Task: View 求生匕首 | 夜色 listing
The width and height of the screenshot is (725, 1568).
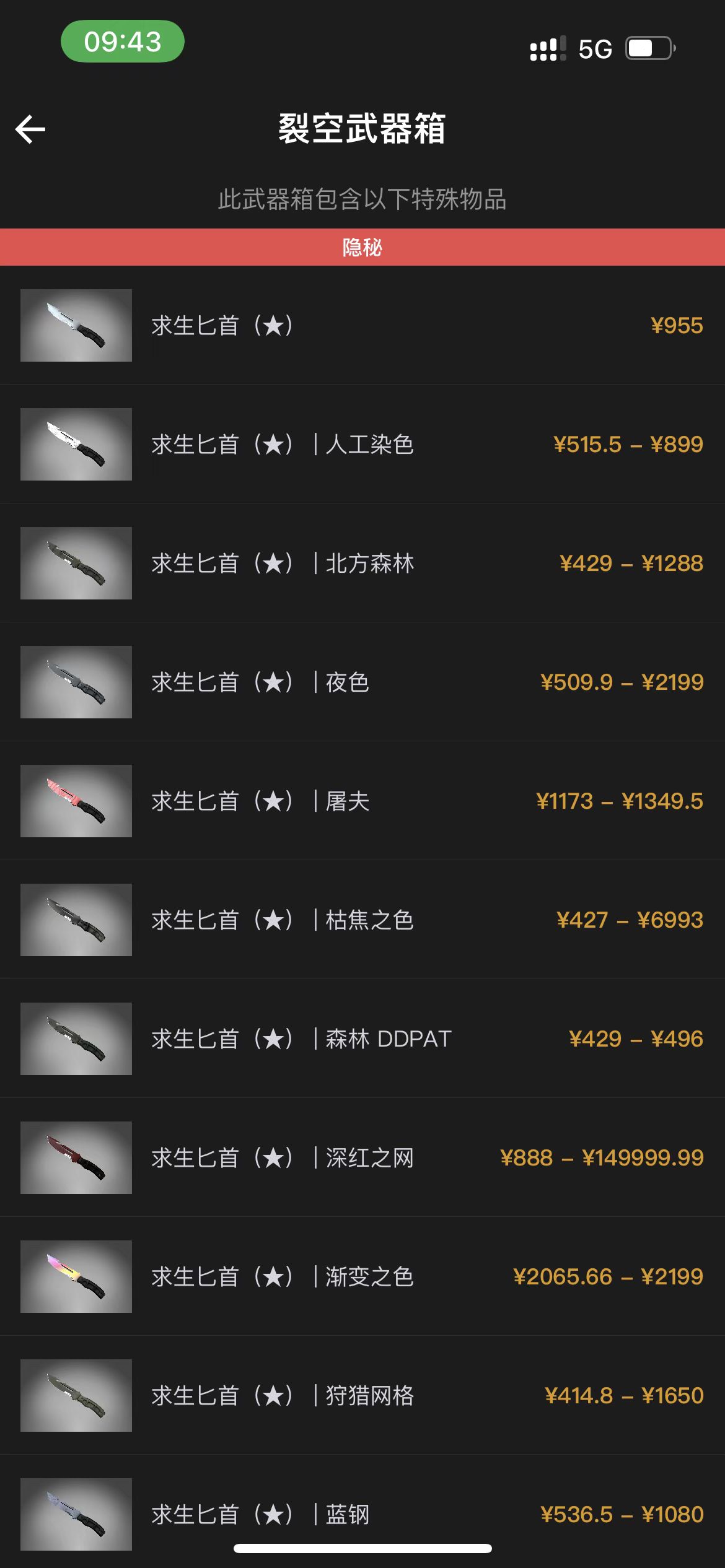Action: tap(362, 682)
